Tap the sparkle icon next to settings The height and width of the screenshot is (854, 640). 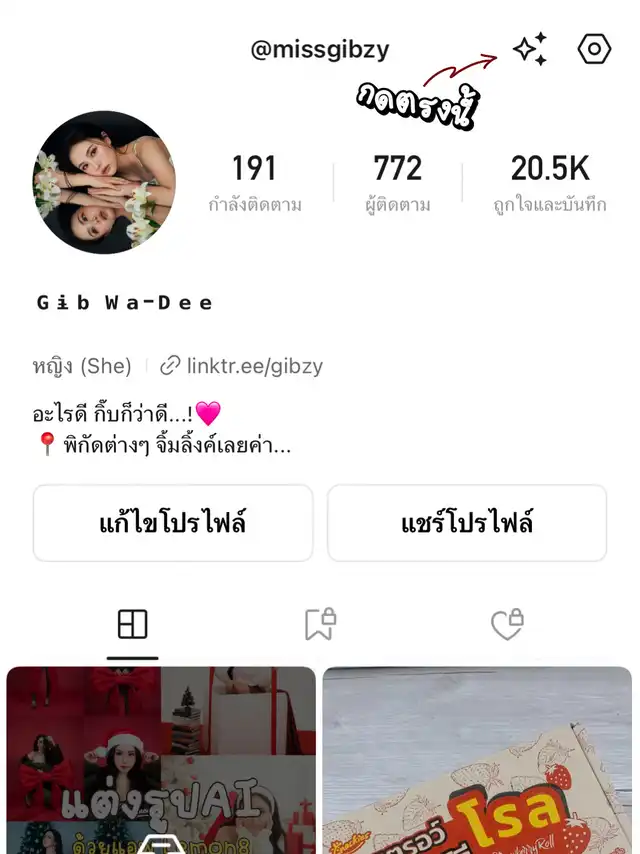click(530, 49)
